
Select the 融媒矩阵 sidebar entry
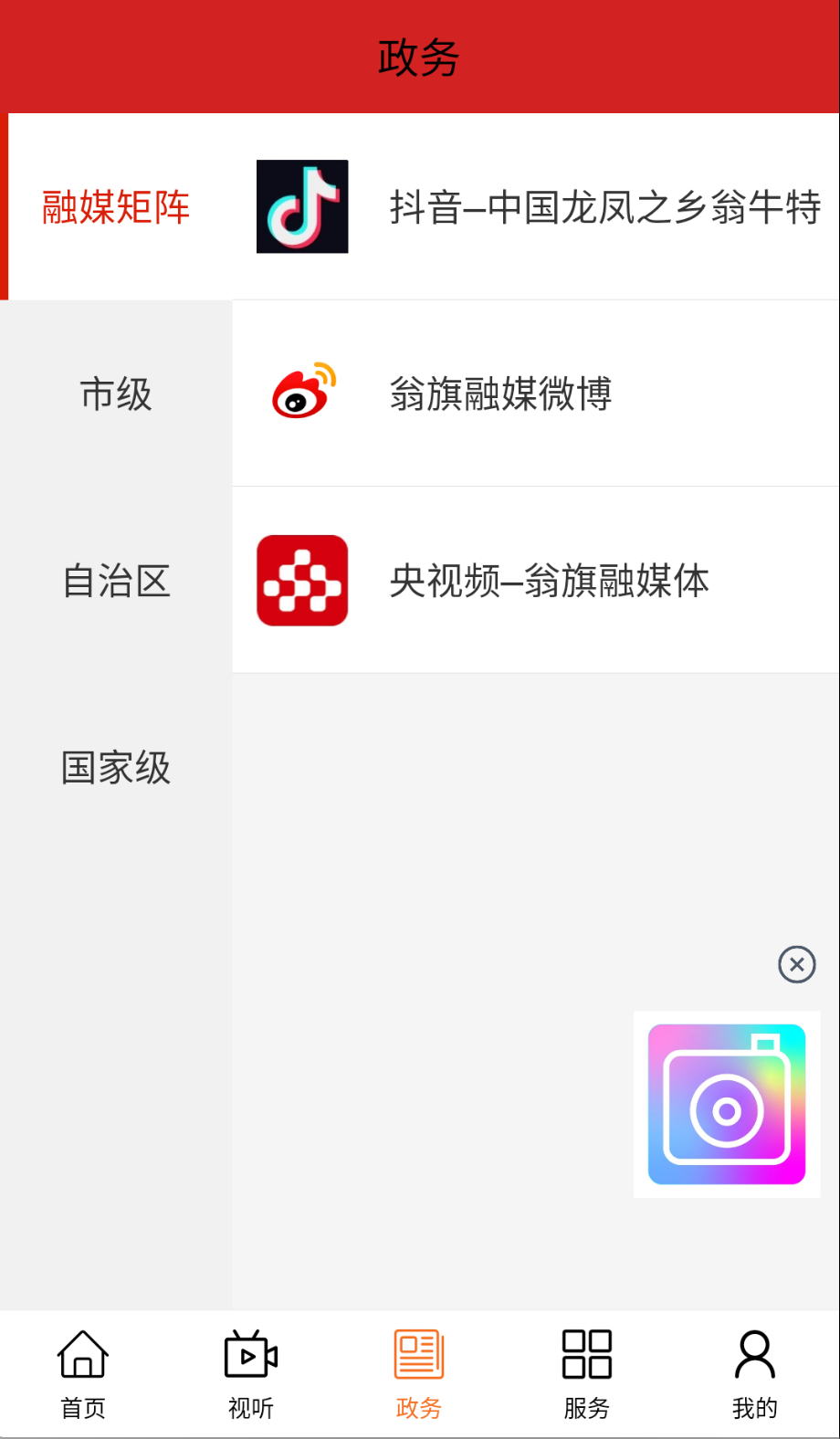[x=114, y=207]
